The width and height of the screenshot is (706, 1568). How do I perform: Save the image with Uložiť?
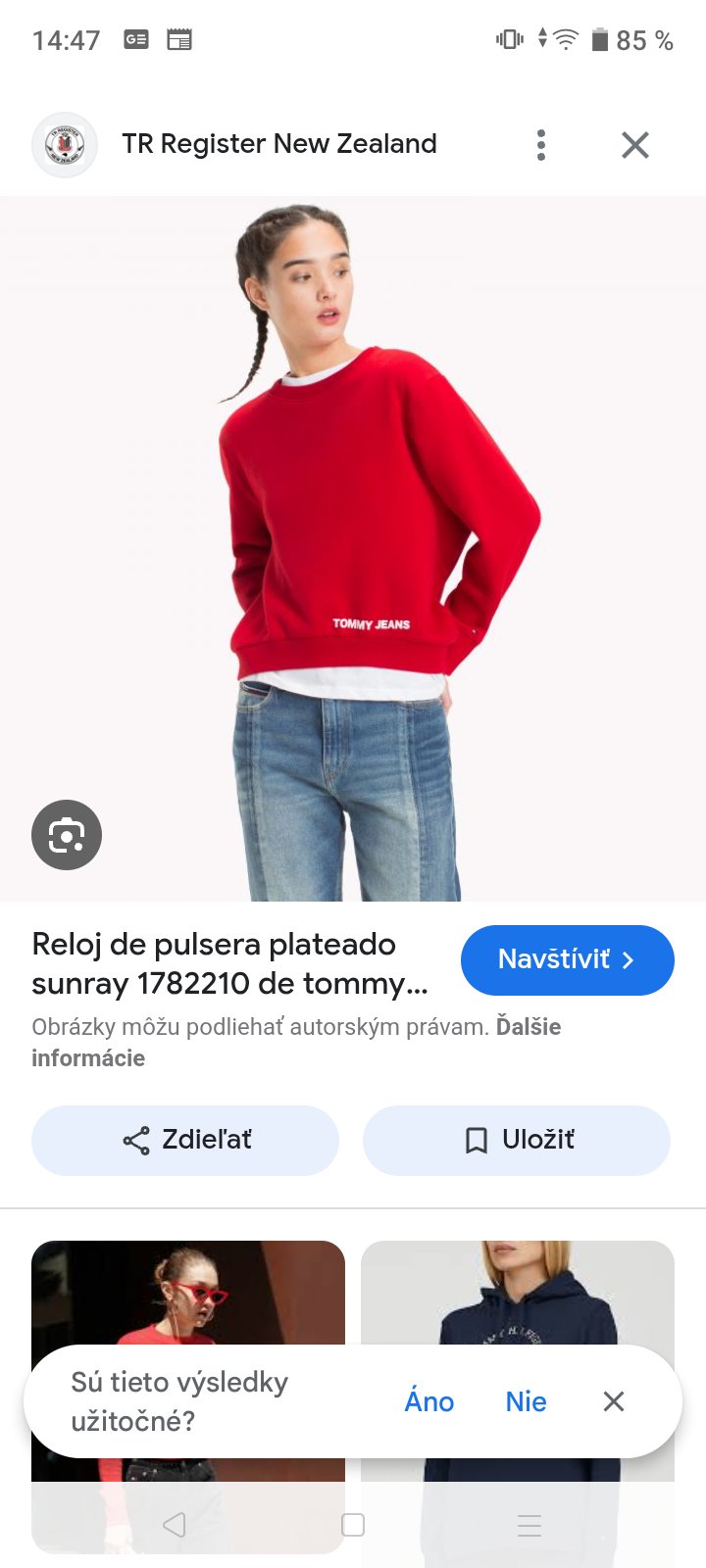coord(517,1140)
